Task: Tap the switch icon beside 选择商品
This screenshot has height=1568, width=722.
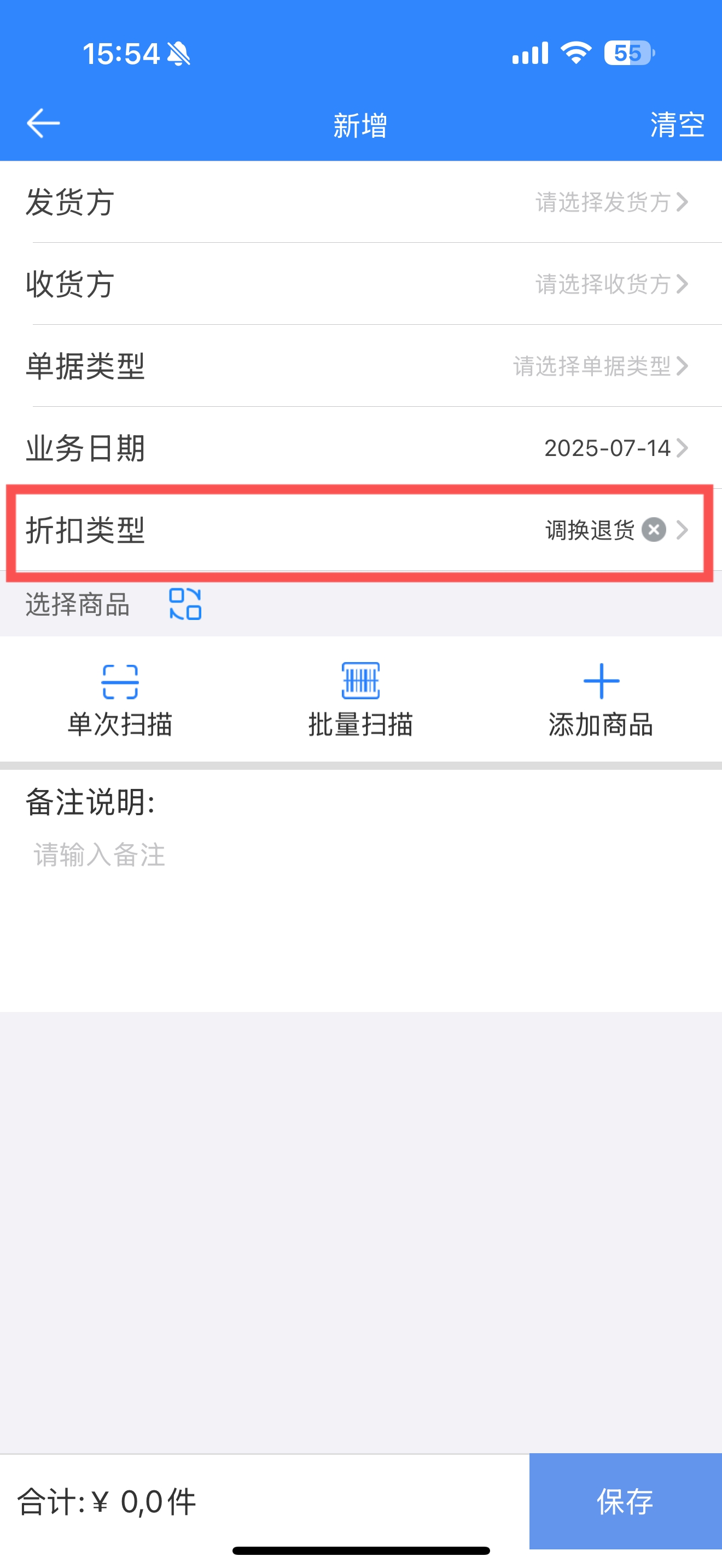Action: 185,604
